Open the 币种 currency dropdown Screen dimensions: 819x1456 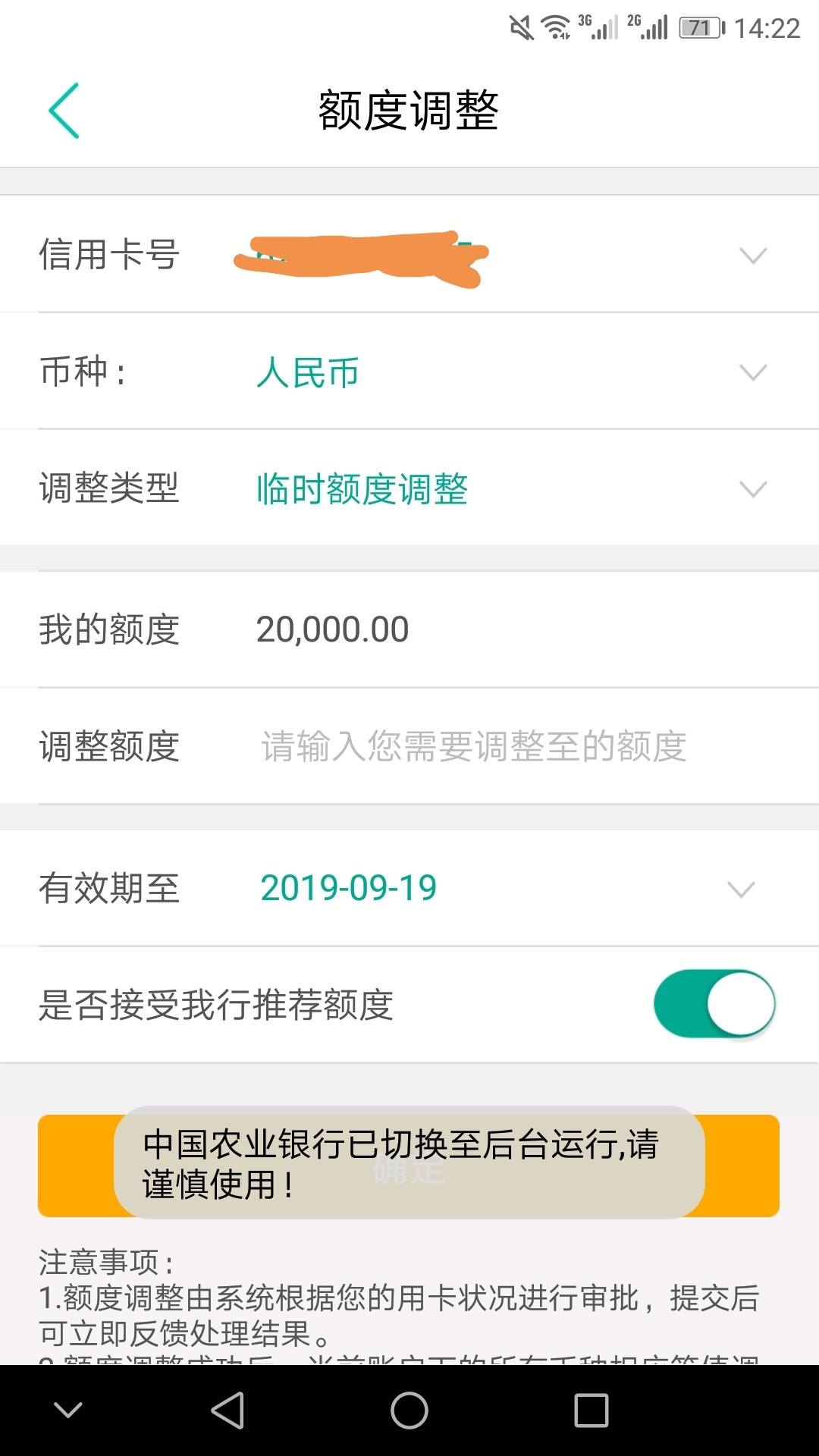point(752,372)
